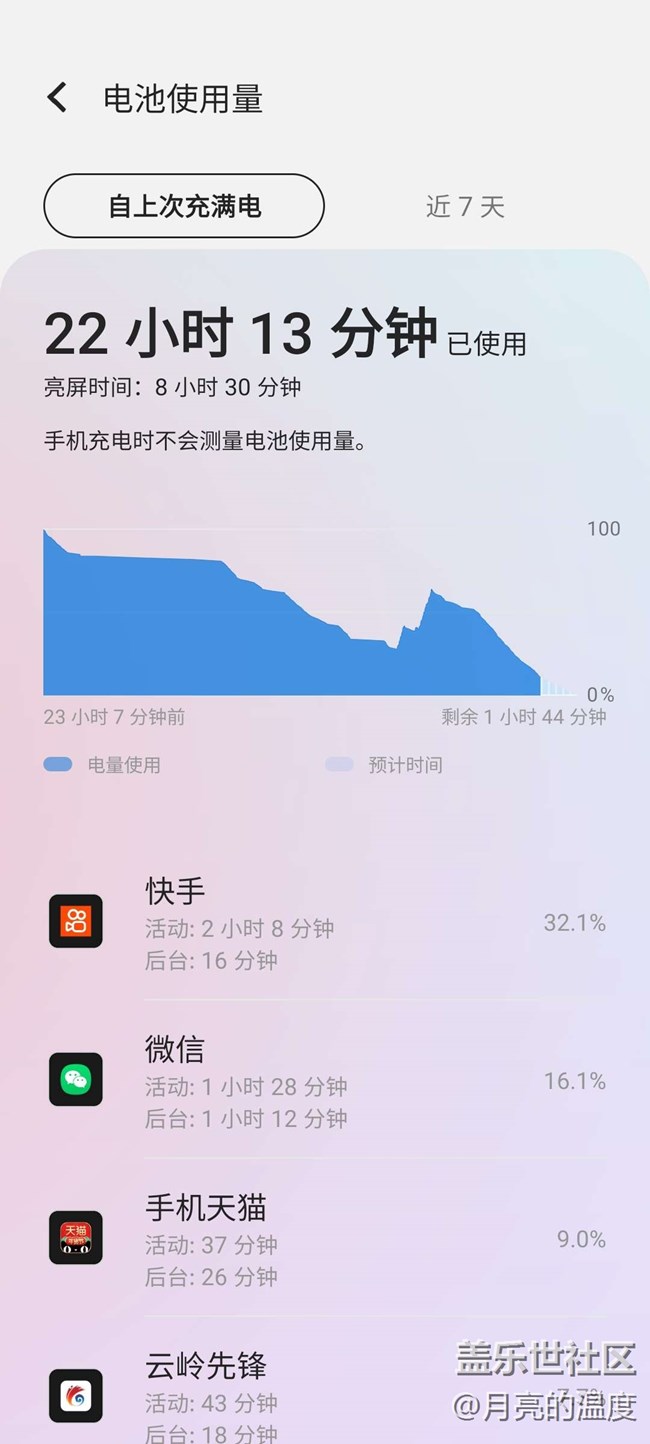Switch to the 近 7 天 tab
The image size is (650, 1444).
tap(465, 206)
